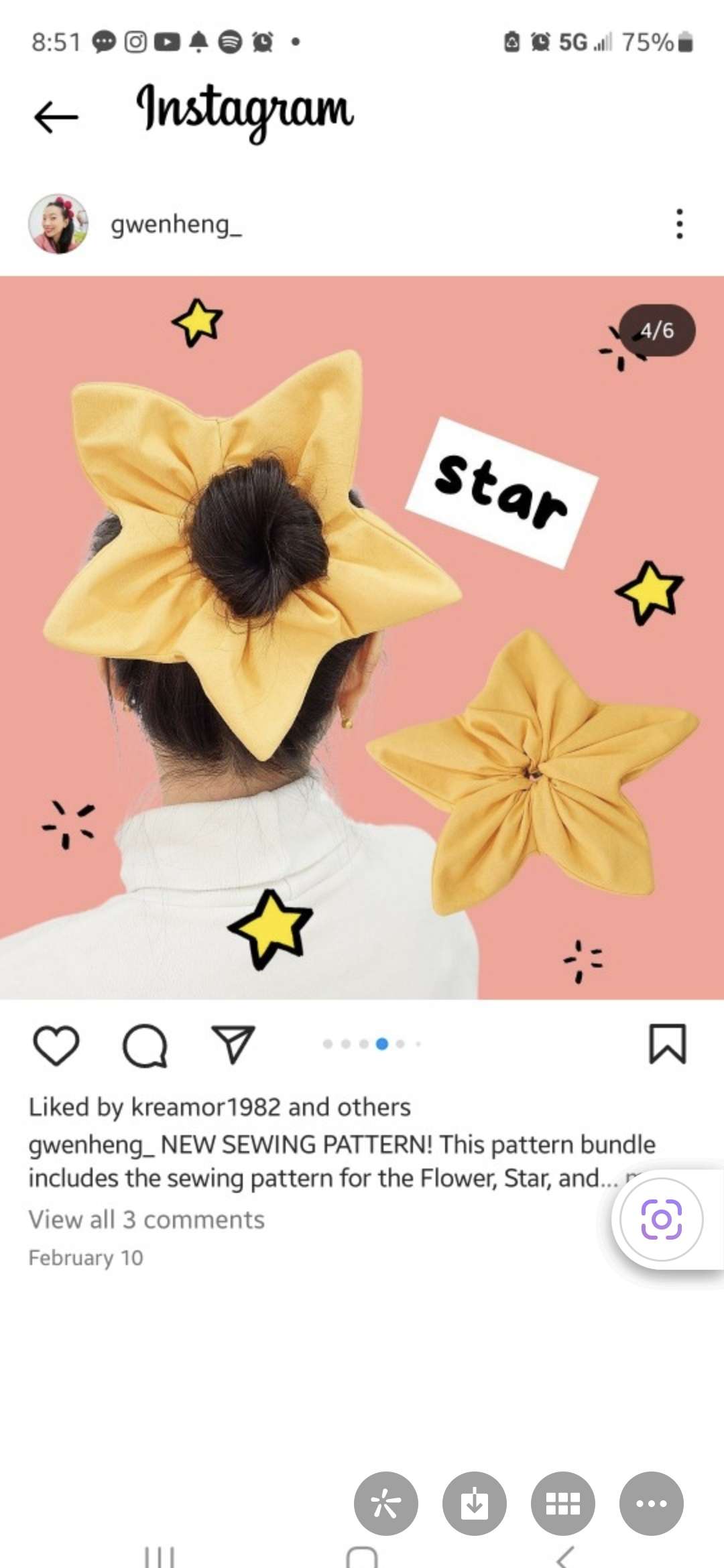Open gwenheng_ username at post header
The image size is (724, 1568).
point(176,224)
